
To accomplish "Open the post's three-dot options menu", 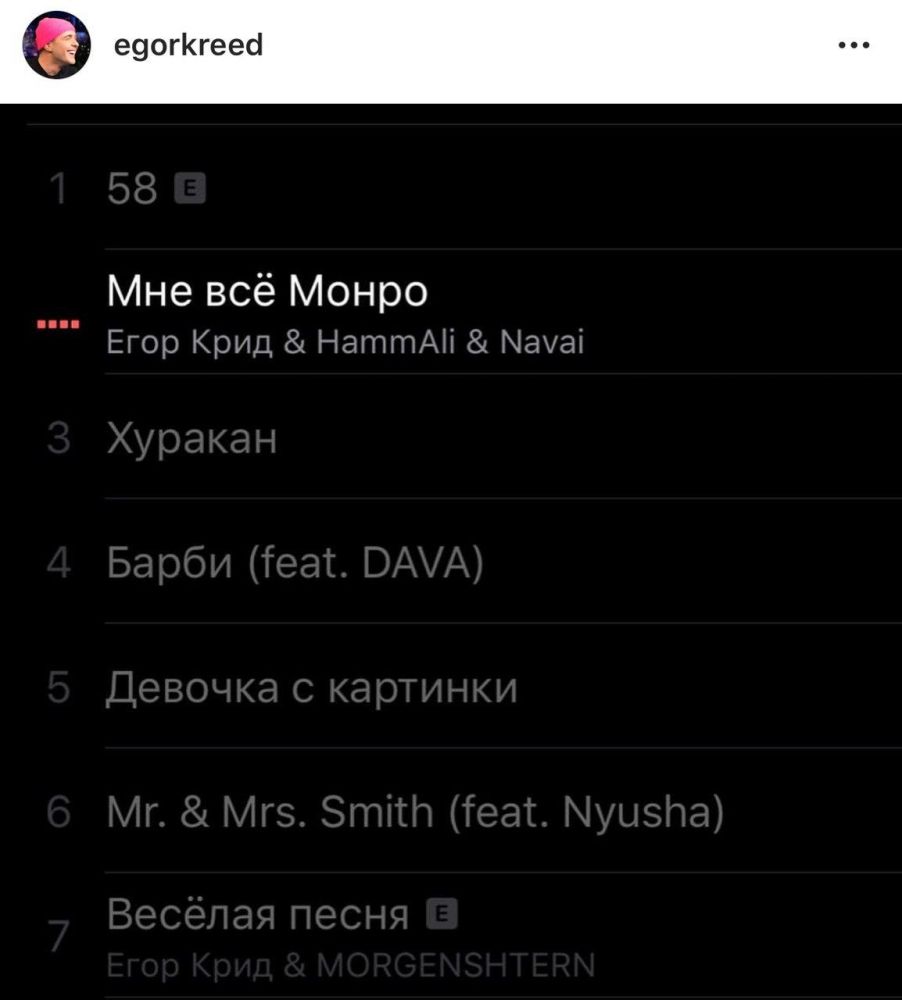I will pos(853,46).
